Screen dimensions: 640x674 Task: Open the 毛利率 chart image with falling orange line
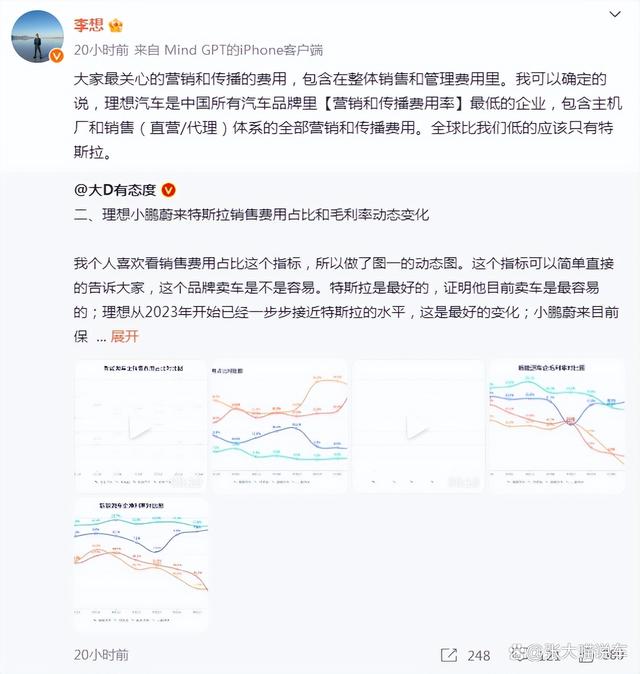(555, 424)
